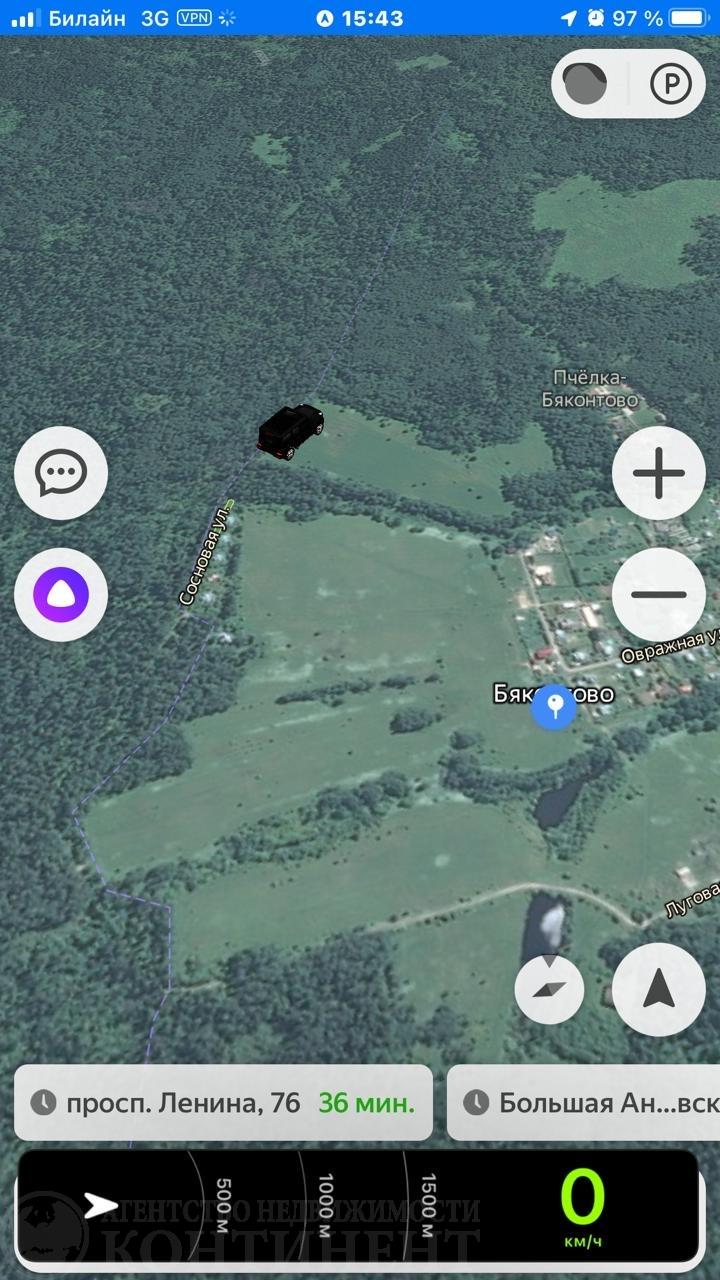Zoom out with the minus button

pos(658,594)
